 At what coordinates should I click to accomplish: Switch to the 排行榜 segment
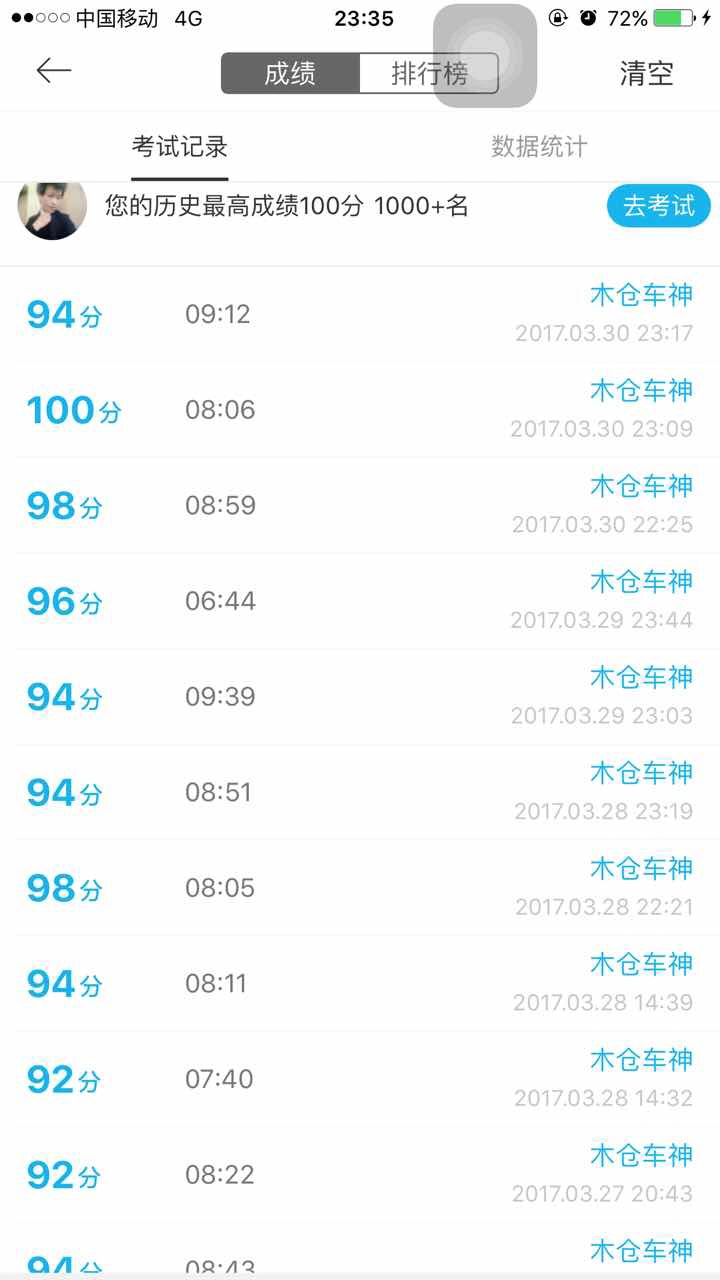pyautogui.click(x=429, y=74)
